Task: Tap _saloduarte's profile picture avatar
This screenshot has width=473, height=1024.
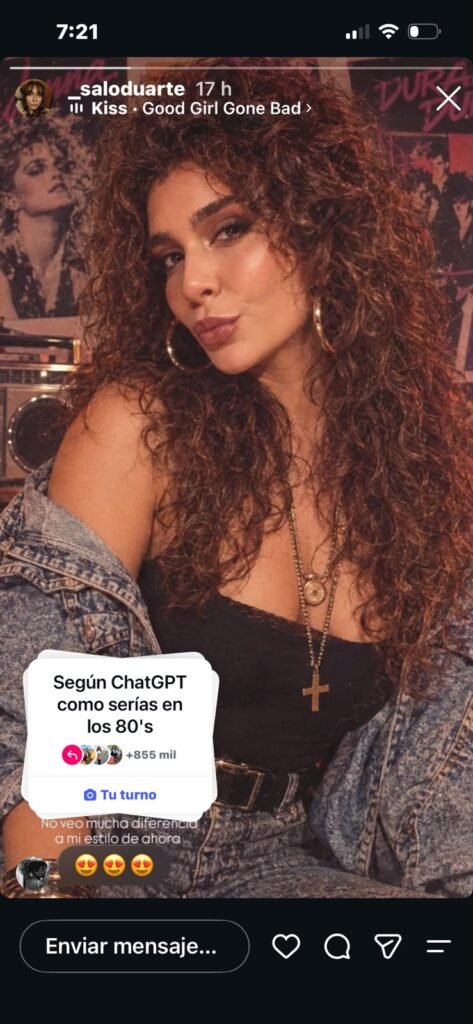Action: pyautogui.click(x=34, y=99)
